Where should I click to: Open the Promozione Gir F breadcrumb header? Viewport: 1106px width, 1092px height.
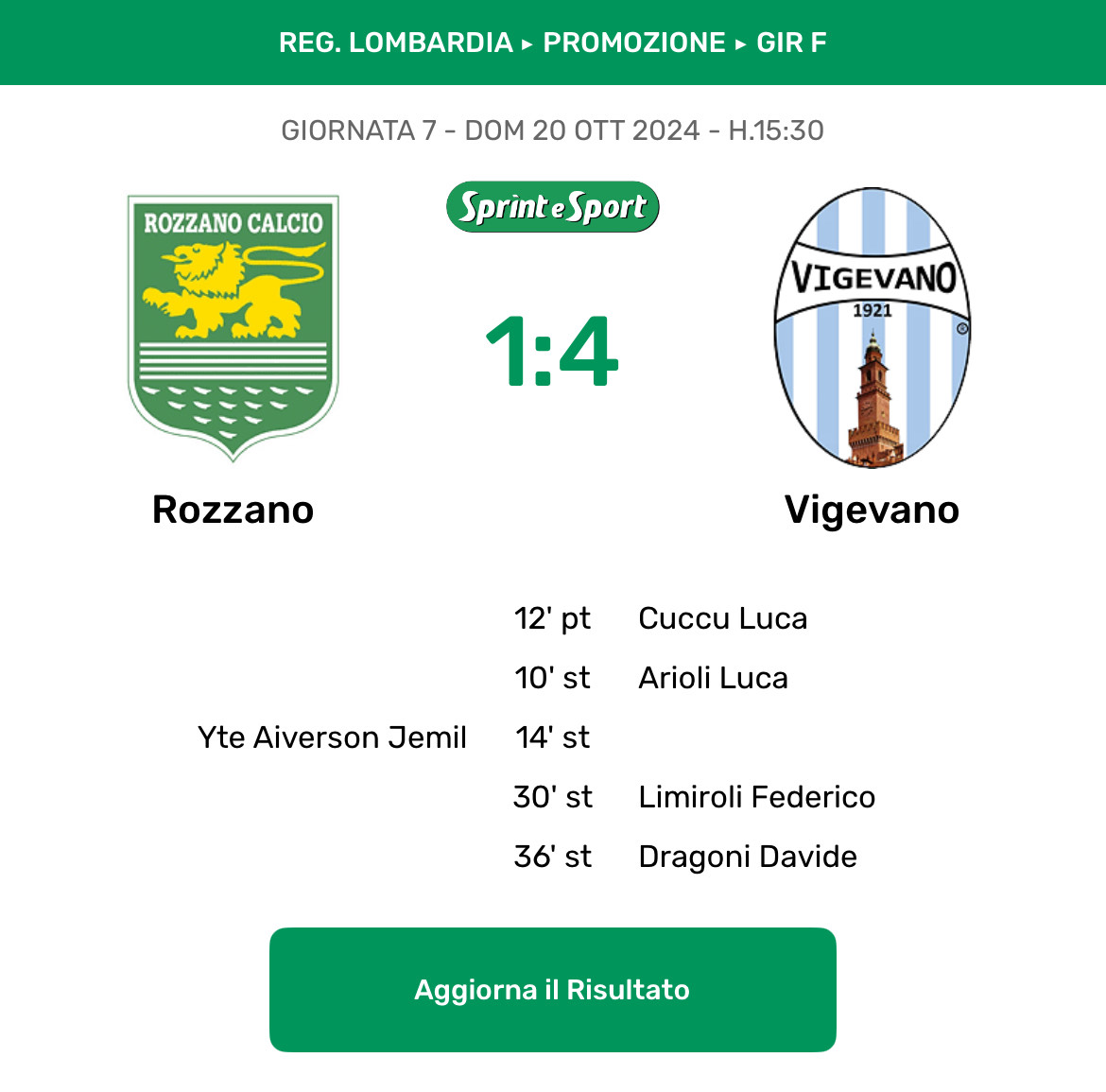pyautogui.click(x=634, y=43)
